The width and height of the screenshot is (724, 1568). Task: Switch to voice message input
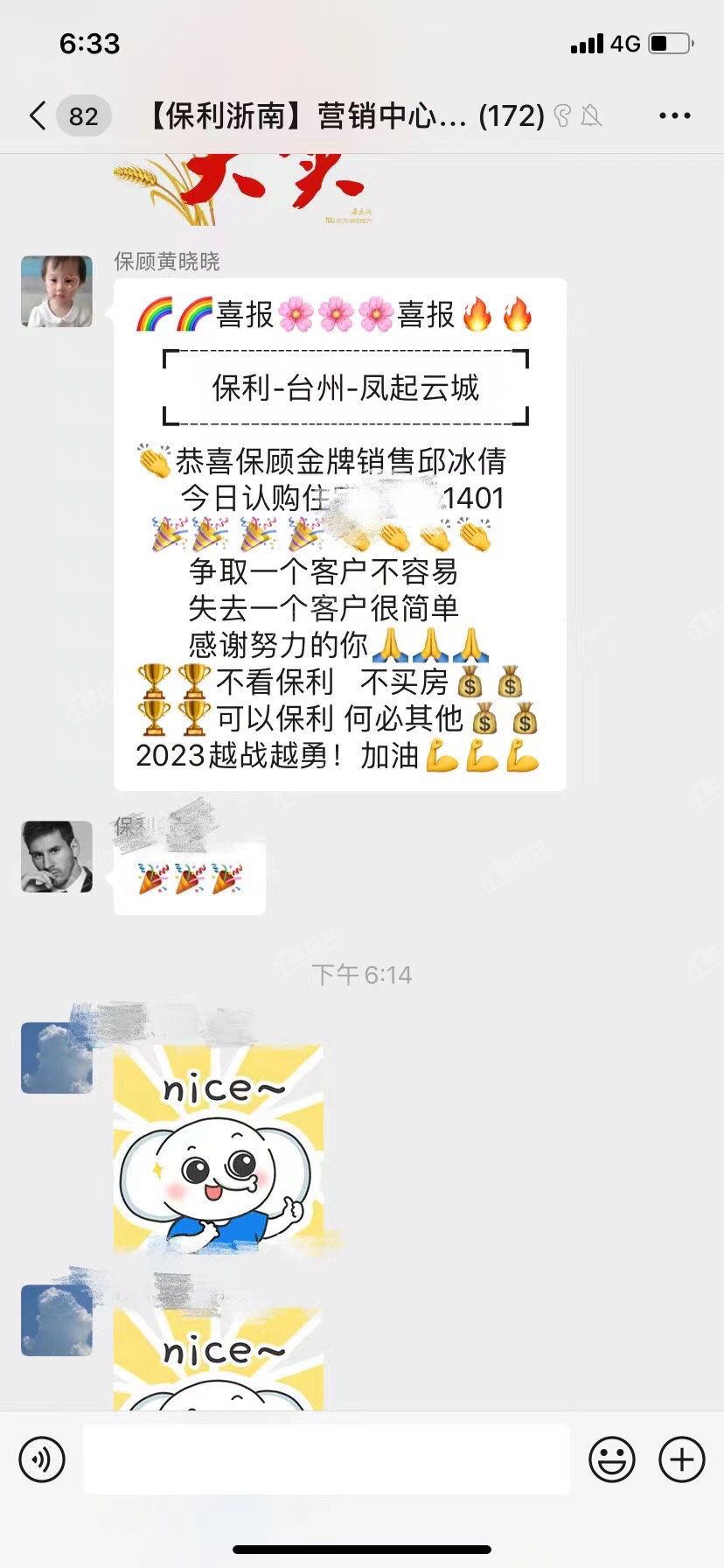point(42,1459)
